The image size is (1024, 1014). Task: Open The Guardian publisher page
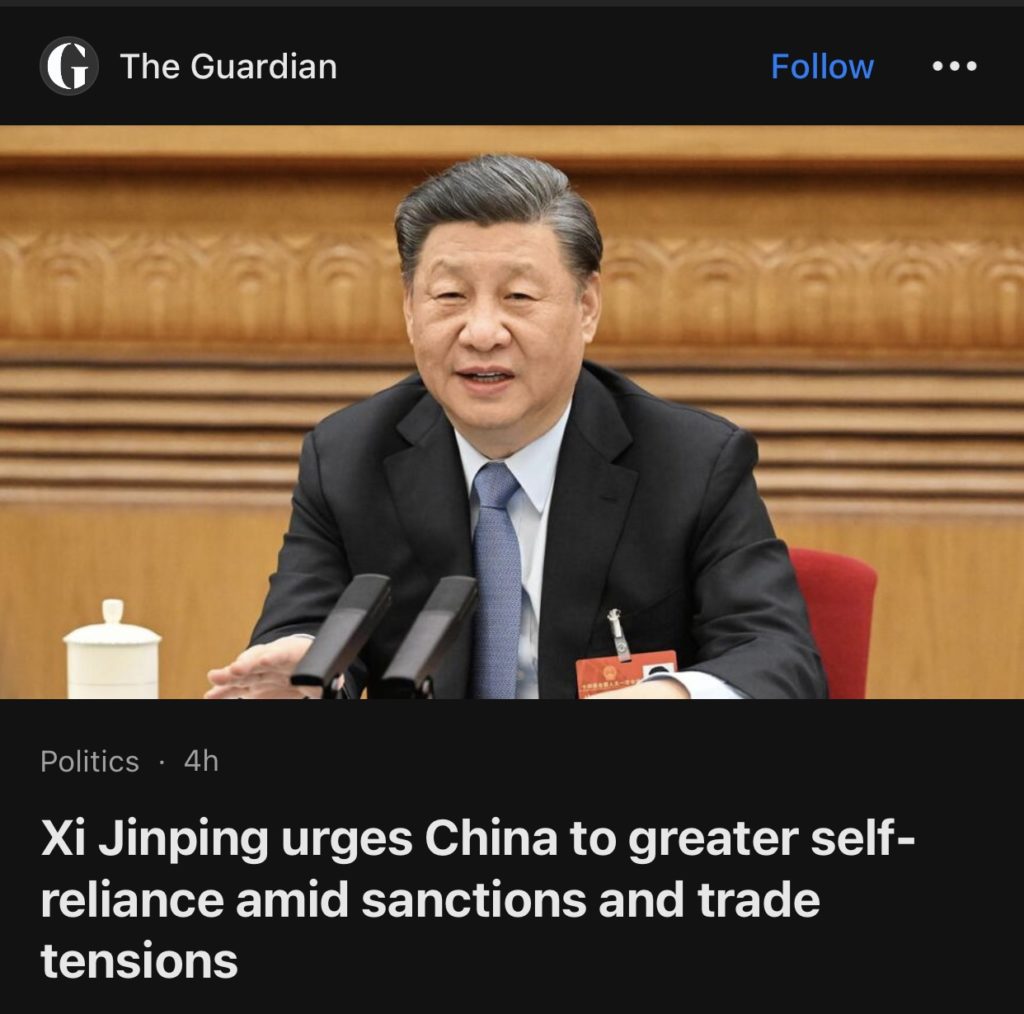coord(227,67)
